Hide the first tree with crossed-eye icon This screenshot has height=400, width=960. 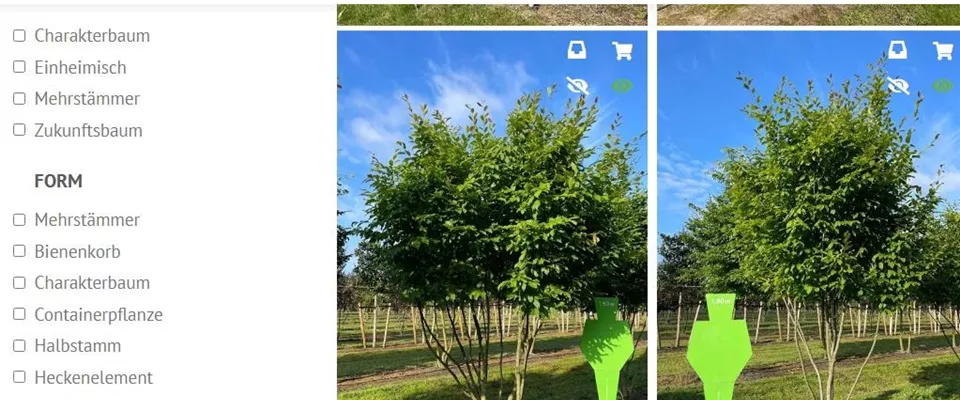tap(577, 86)
